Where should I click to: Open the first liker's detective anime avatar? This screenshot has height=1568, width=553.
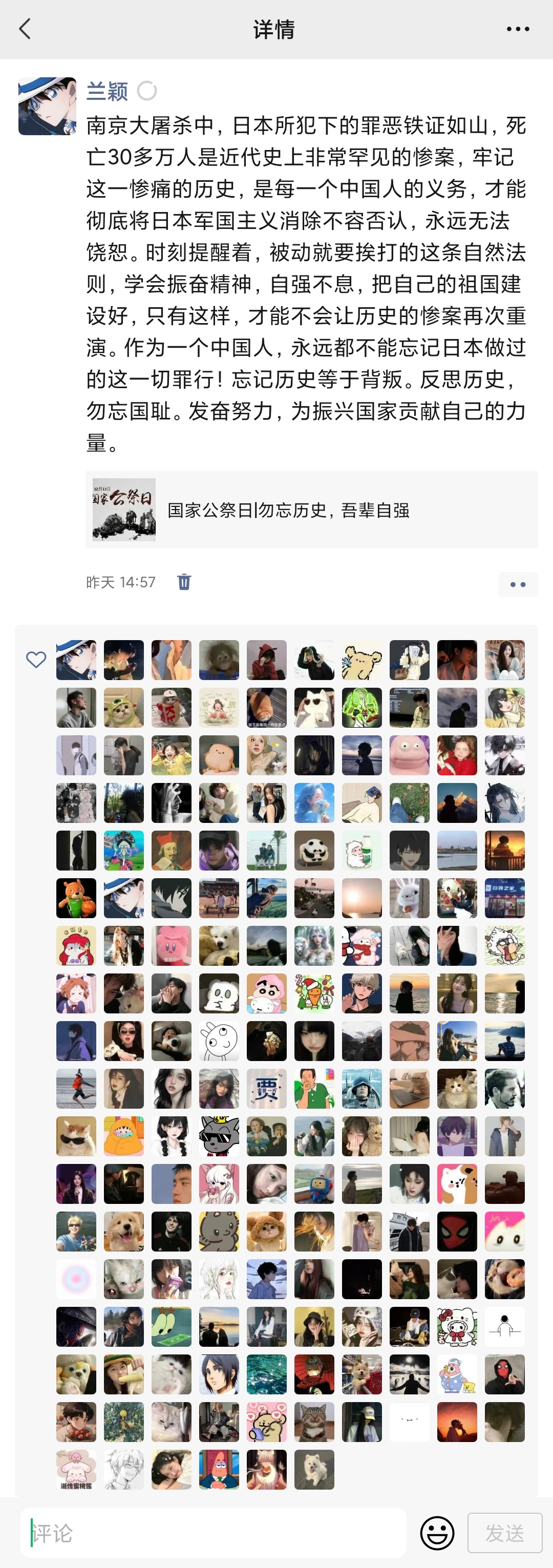76,660
